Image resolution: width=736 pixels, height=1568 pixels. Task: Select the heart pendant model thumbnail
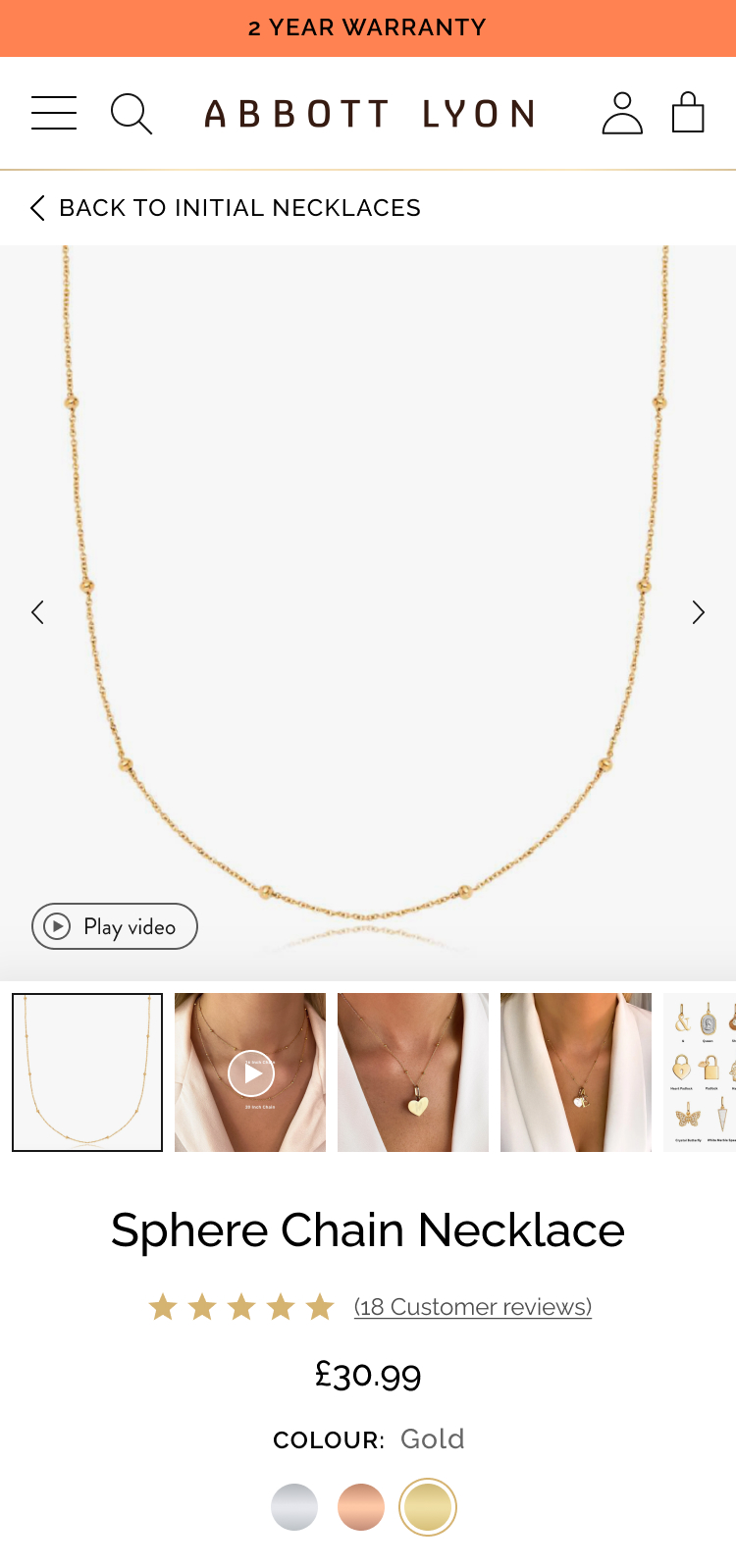point(413,1072)
